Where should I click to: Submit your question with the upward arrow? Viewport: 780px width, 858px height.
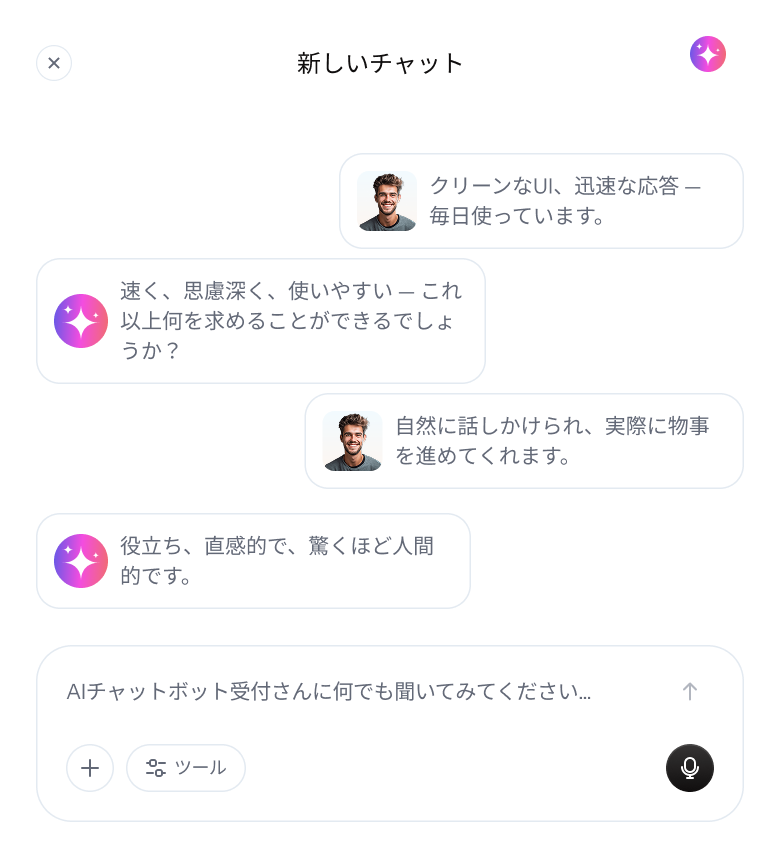(x=689, y=691)
